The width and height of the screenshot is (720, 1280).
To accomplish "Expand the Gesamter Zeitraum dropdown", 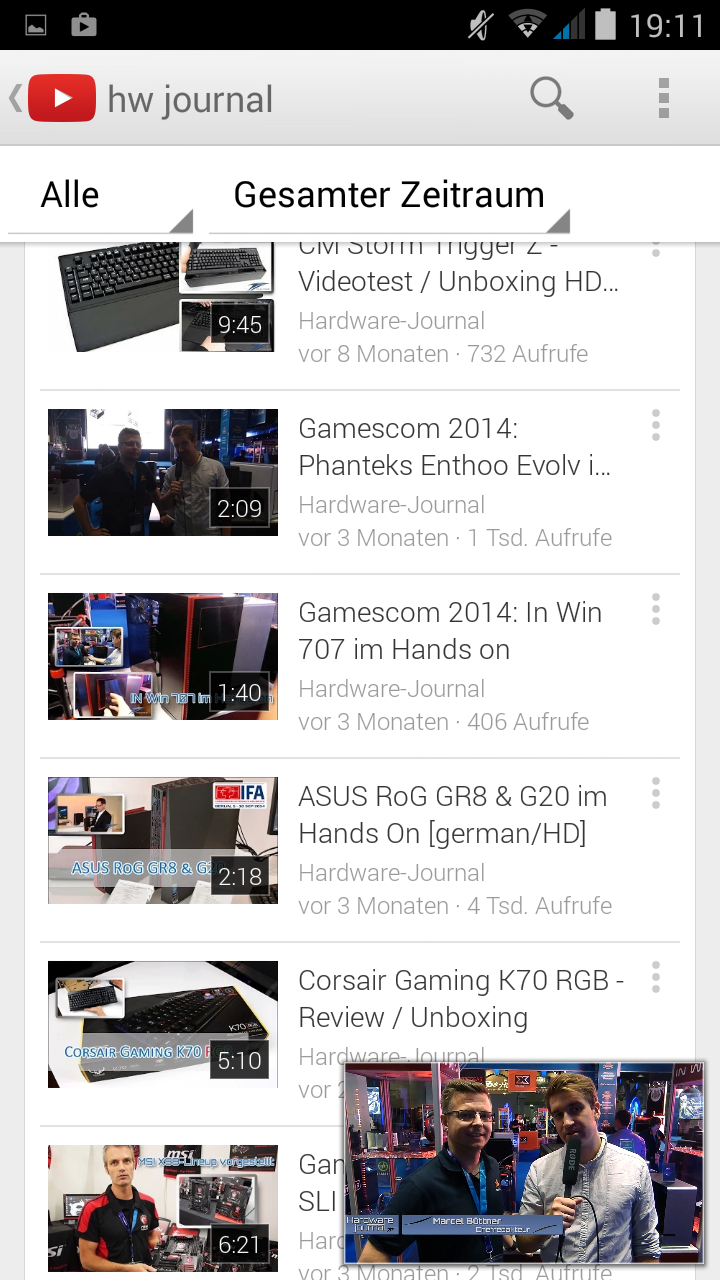I will click(x=389, y=195).
